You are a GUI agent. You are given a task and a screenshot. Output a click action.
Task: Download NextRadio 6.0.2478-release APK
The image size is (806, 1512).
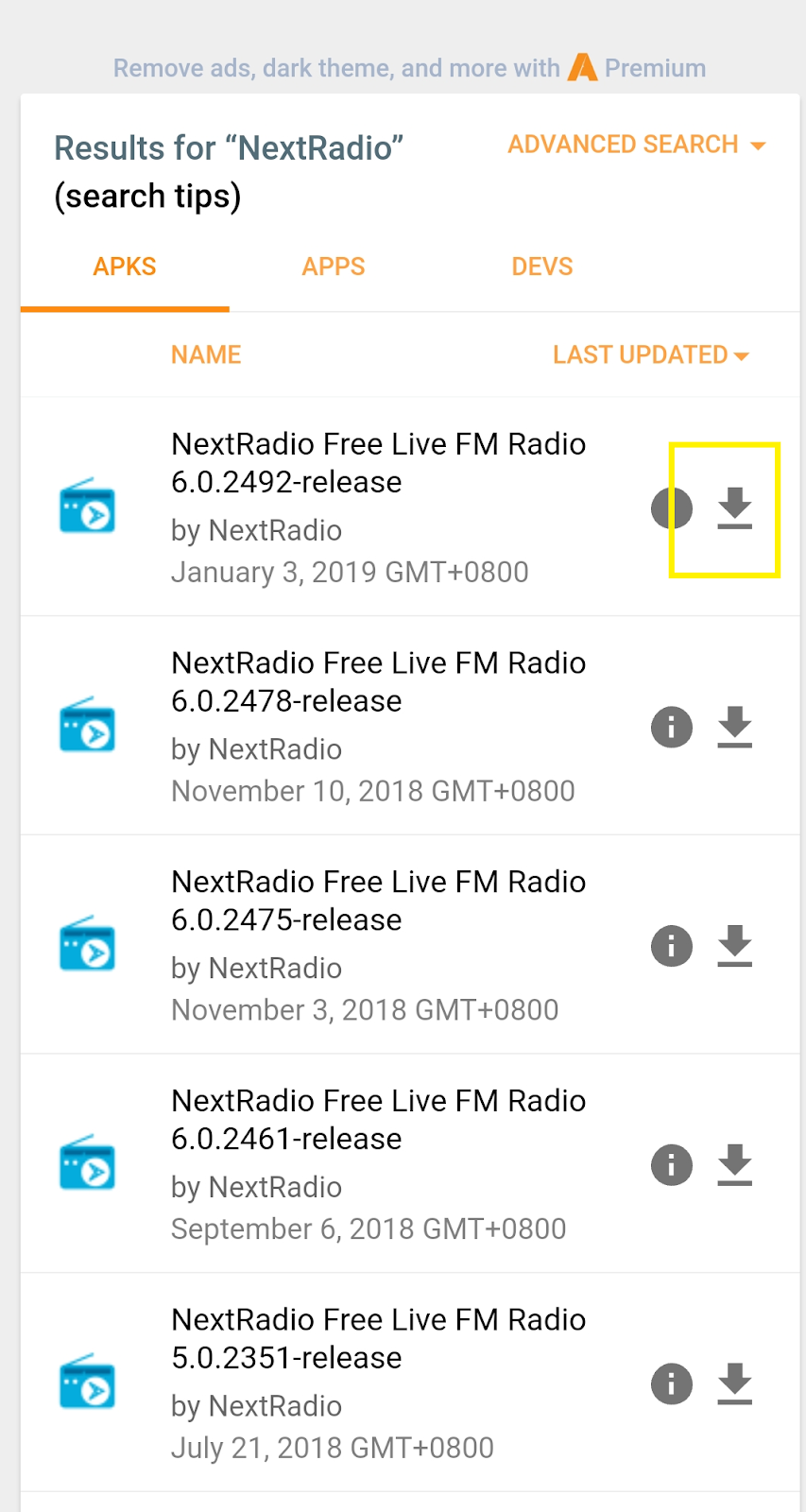[734, 728]
